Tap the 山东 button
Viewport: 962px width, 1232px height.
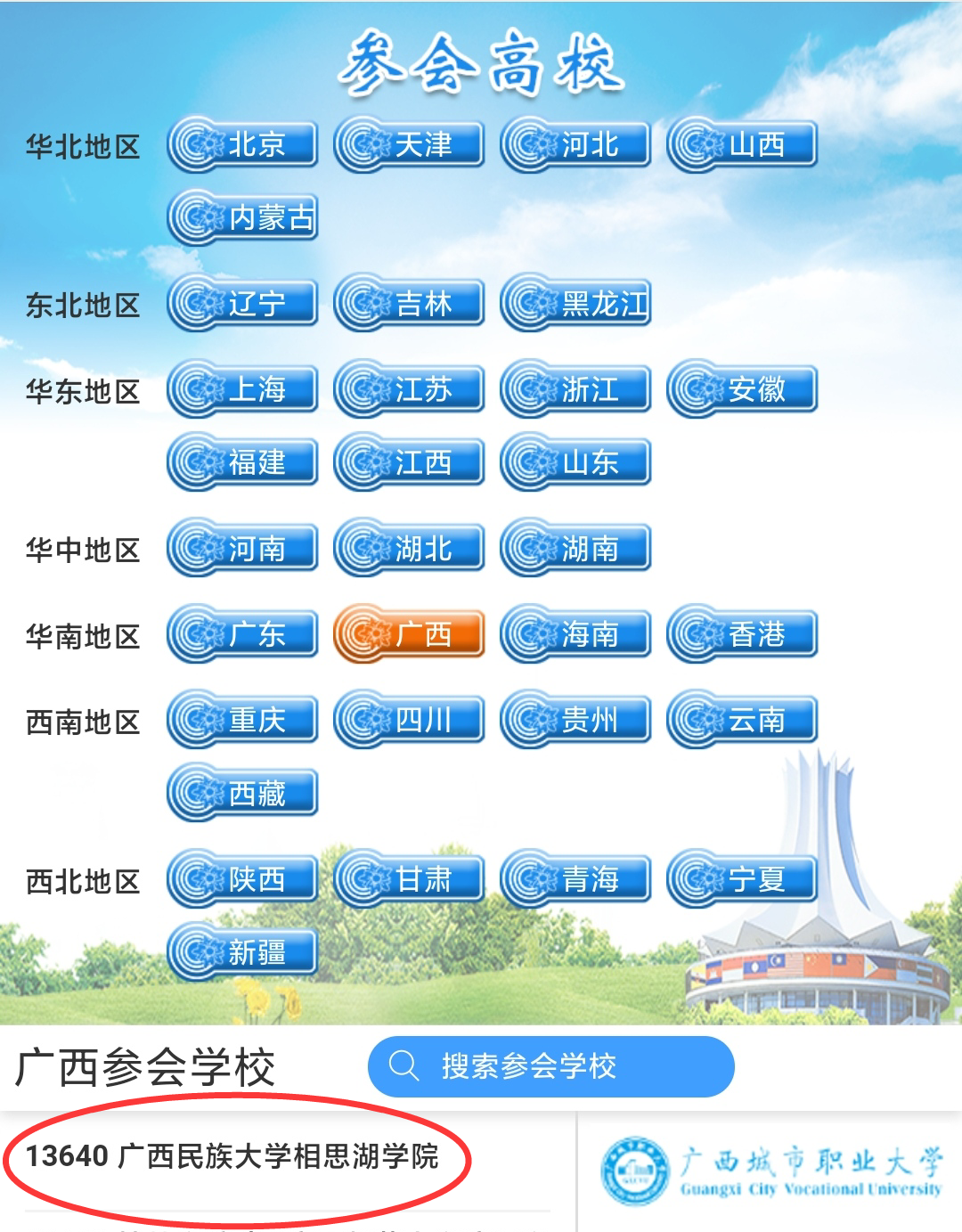[x=575, y=462]
